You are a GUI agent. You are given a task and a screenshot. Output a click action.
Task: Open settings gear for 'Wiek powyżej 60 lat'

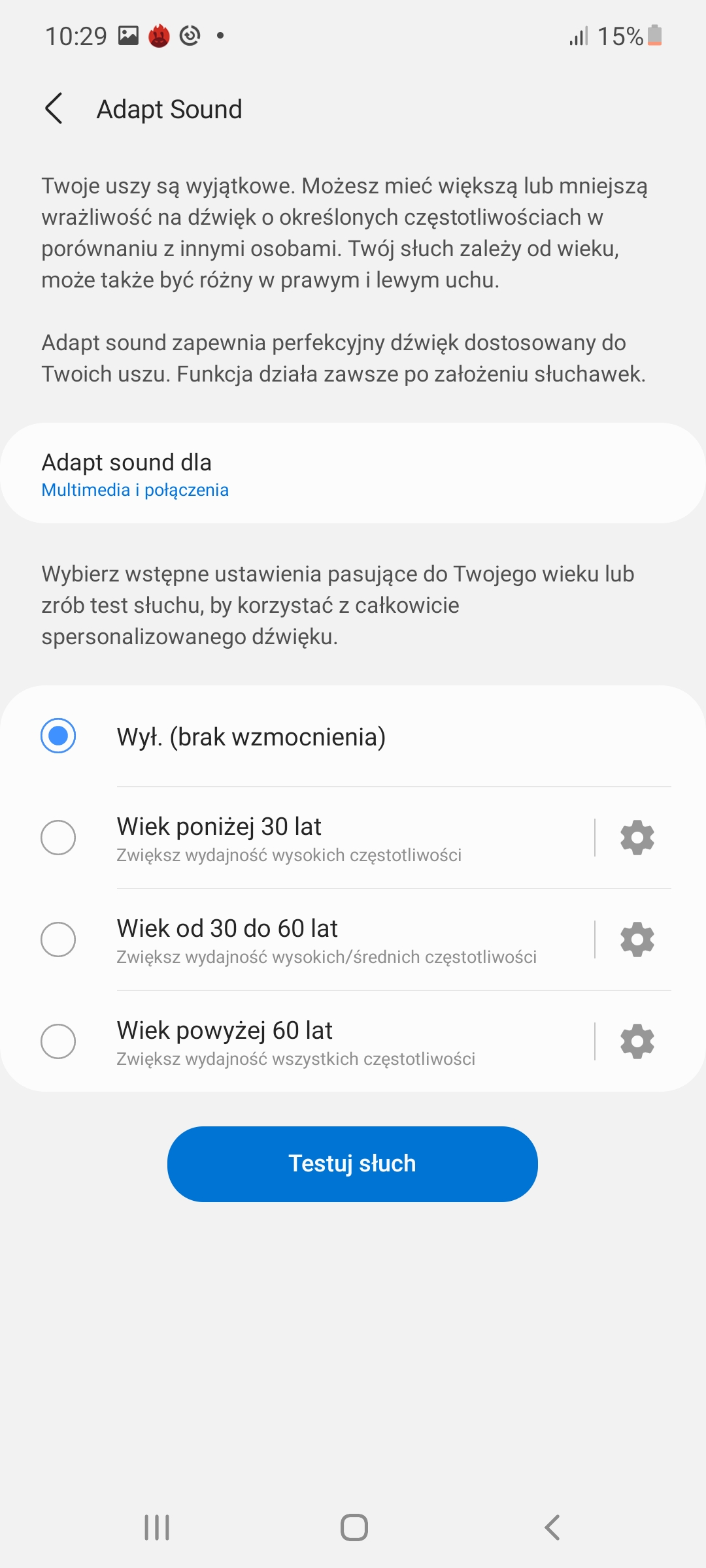[637, 1041]
